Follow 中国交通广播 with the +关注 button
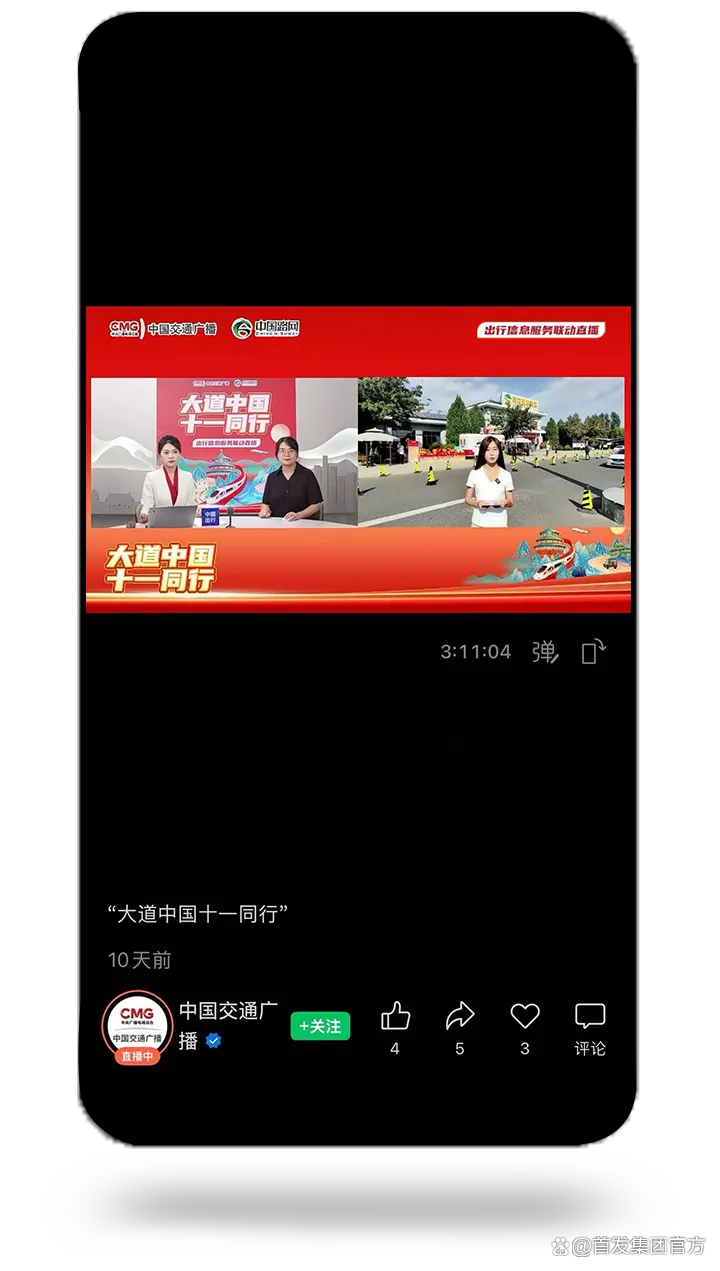 tap(320, 1026)
